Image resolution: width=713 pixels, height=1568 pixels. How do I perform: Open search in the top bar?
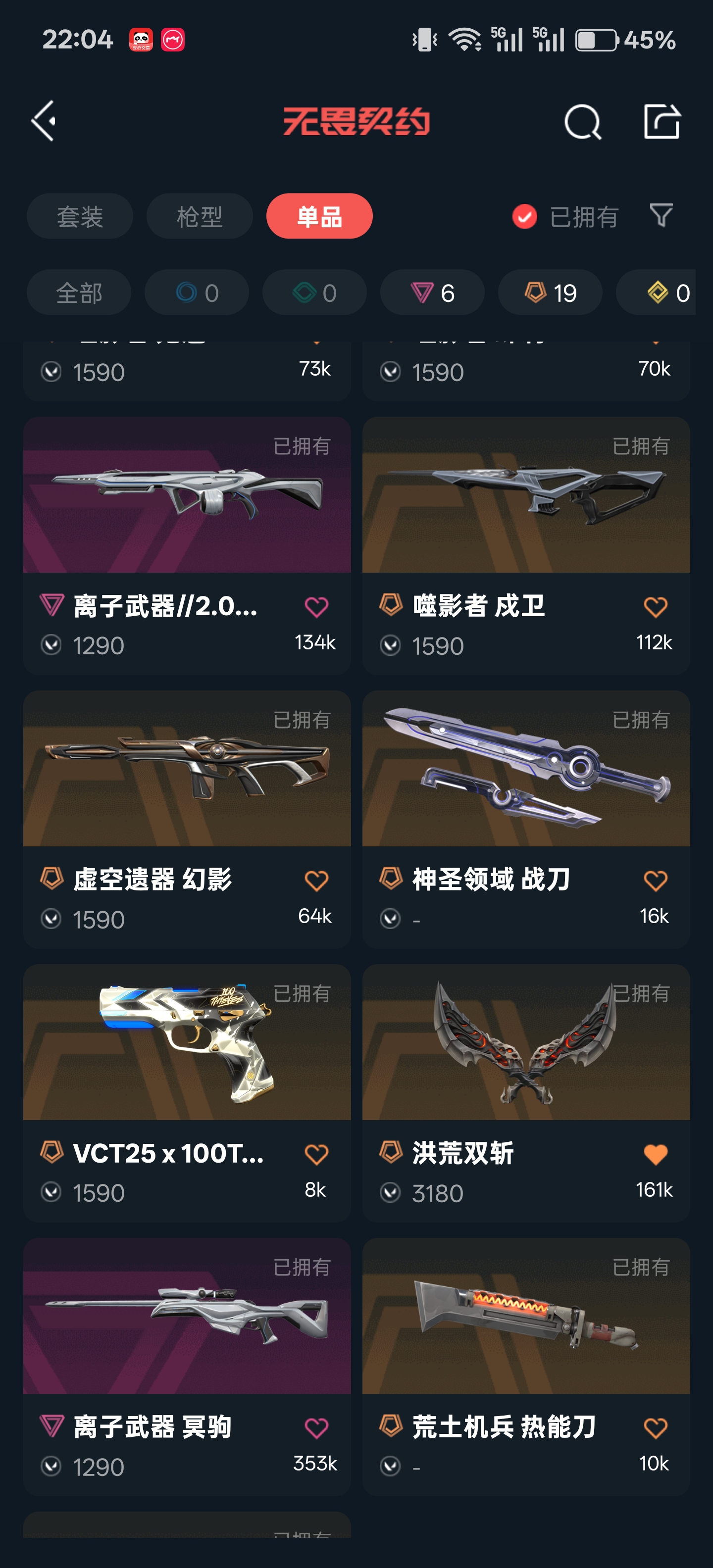[583, 122]
